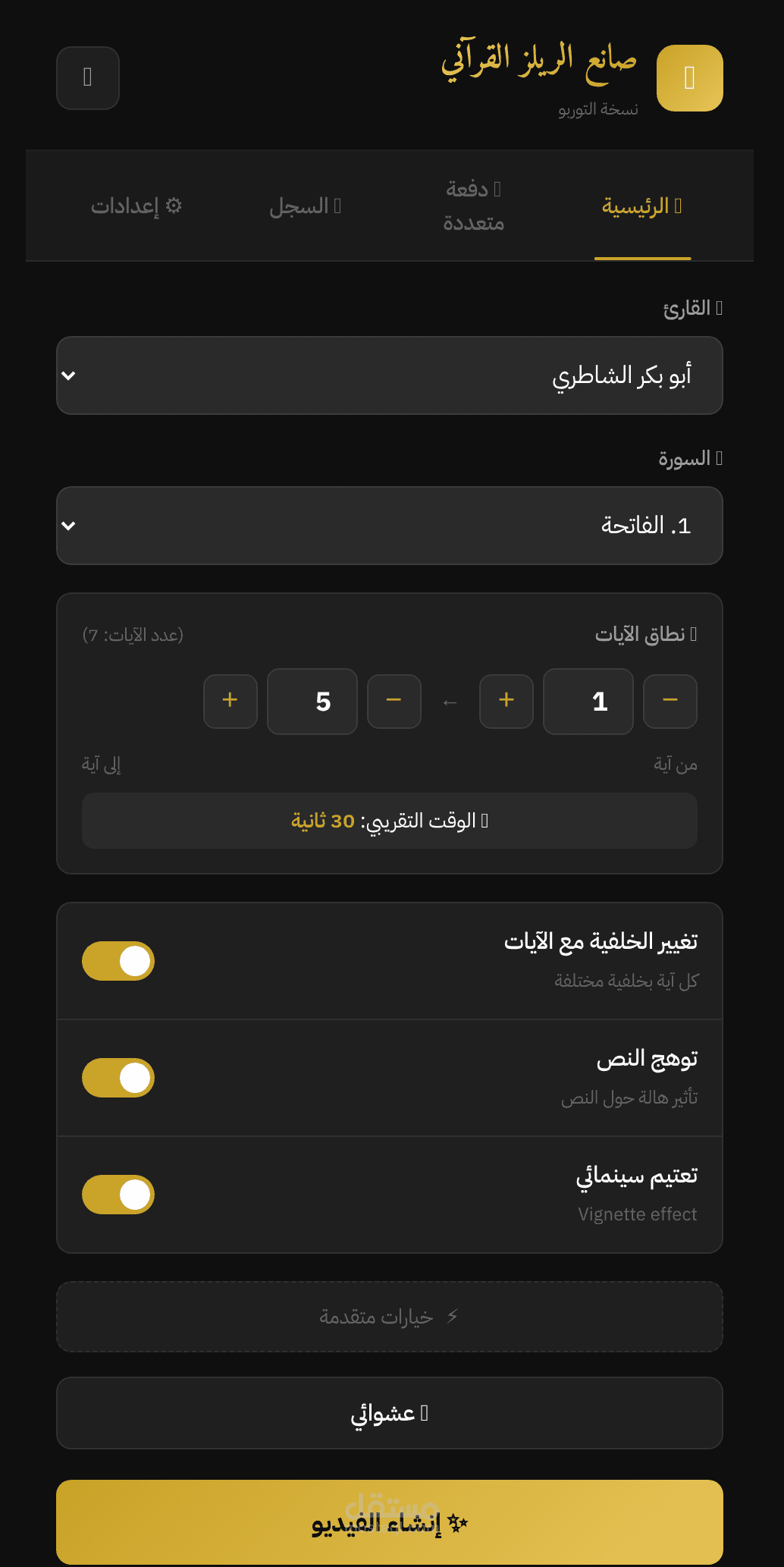Expand the خيارات متقدمة section

point(390,1317)
